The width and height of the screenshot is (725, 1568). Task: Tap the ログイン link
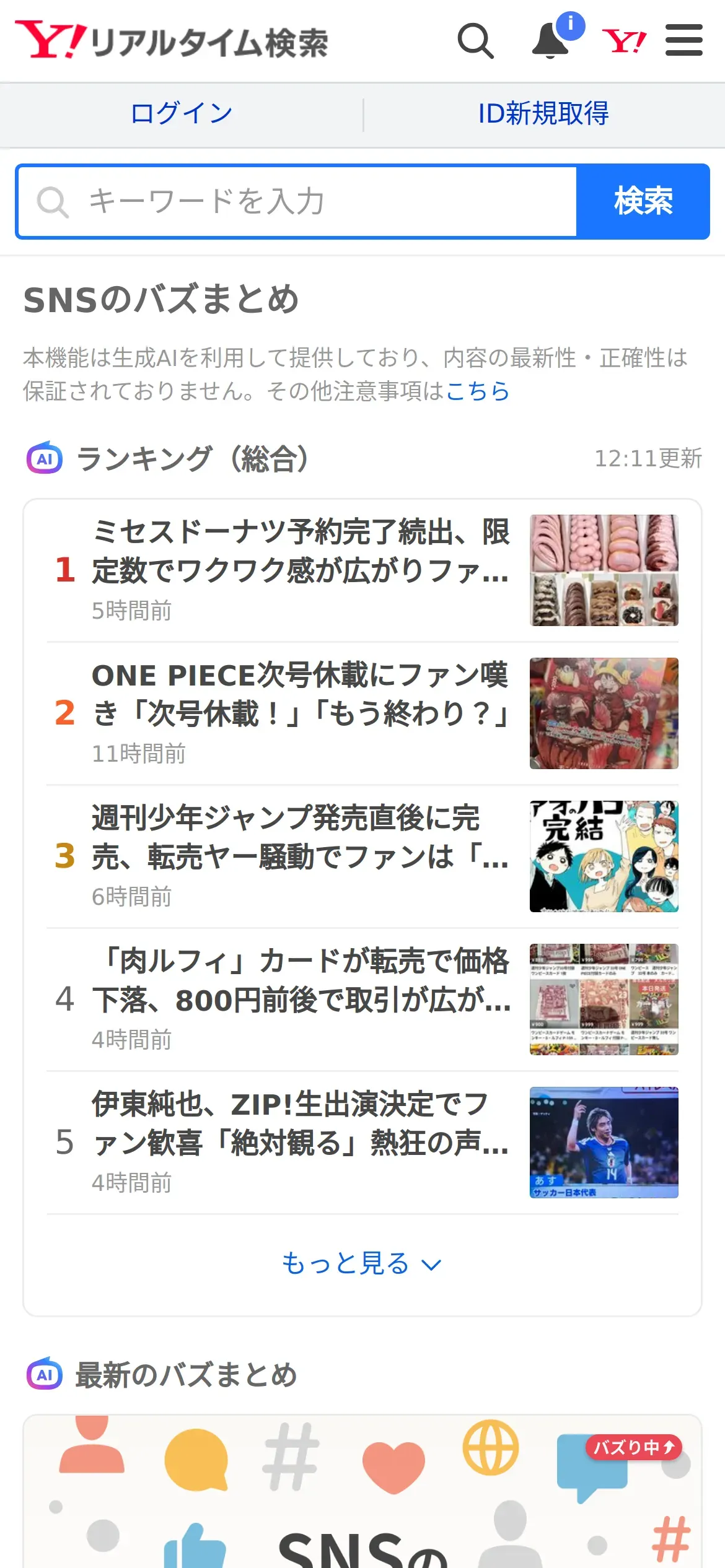point(182,114)
